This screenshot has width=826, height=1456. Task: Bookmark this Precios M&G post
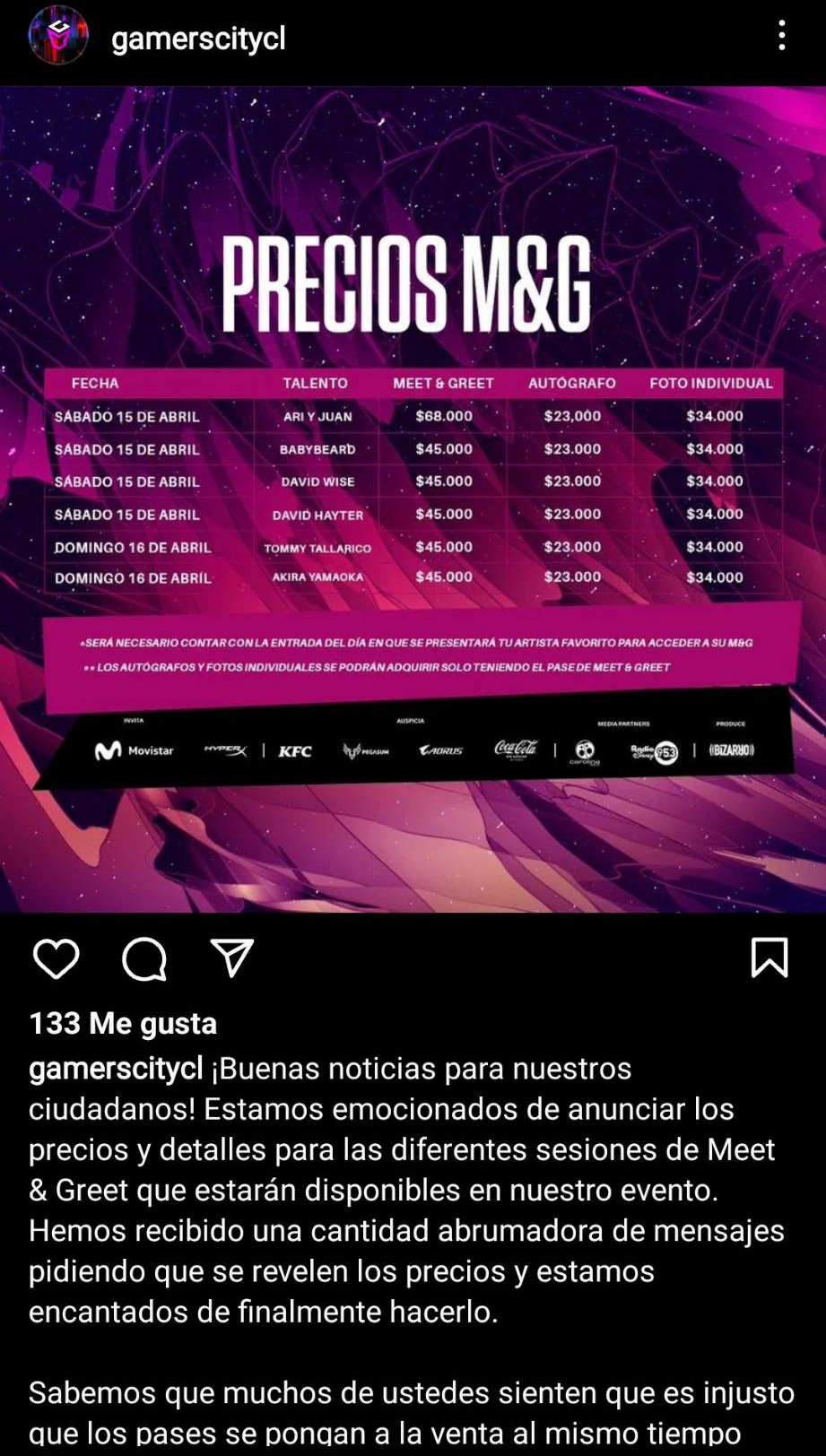point(769,958)
